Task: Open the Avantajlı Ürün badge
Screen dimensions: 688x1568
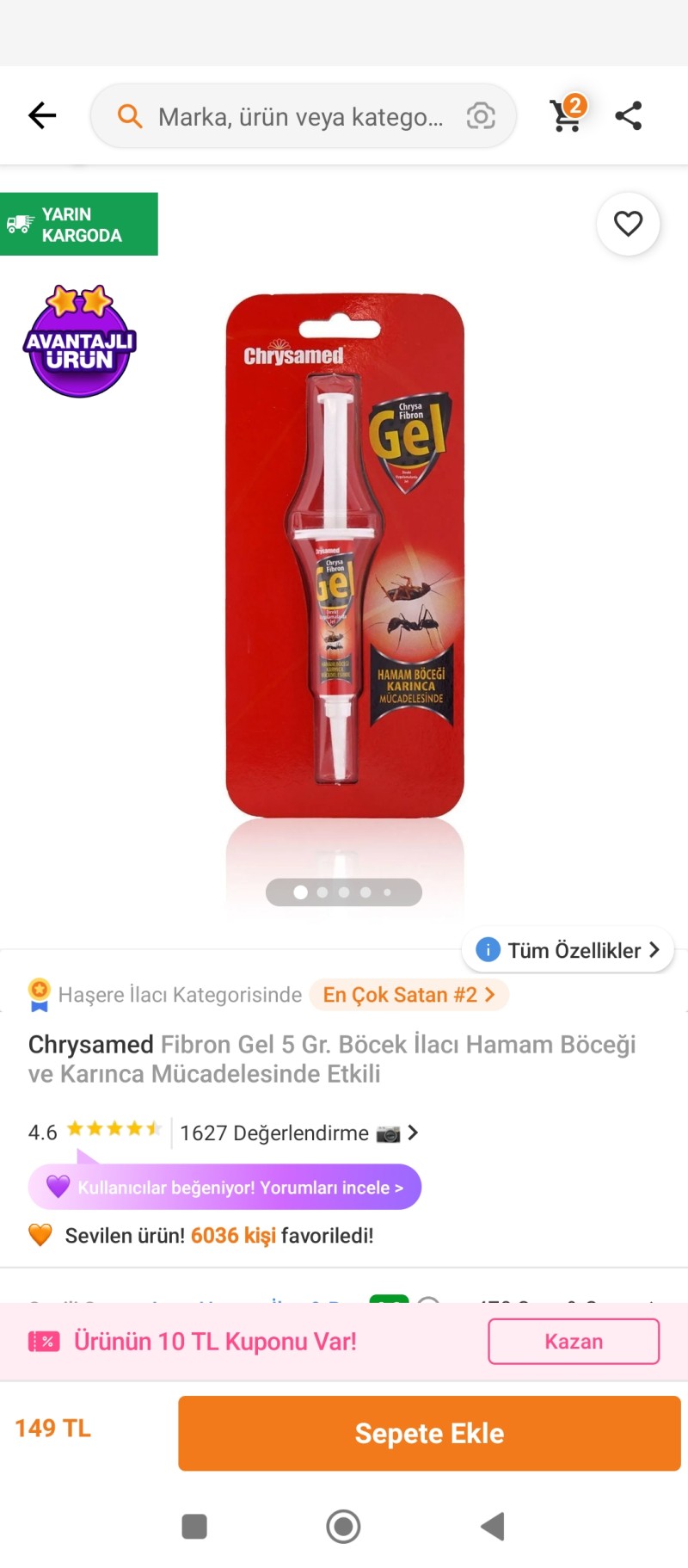Action: coord(80,343)
